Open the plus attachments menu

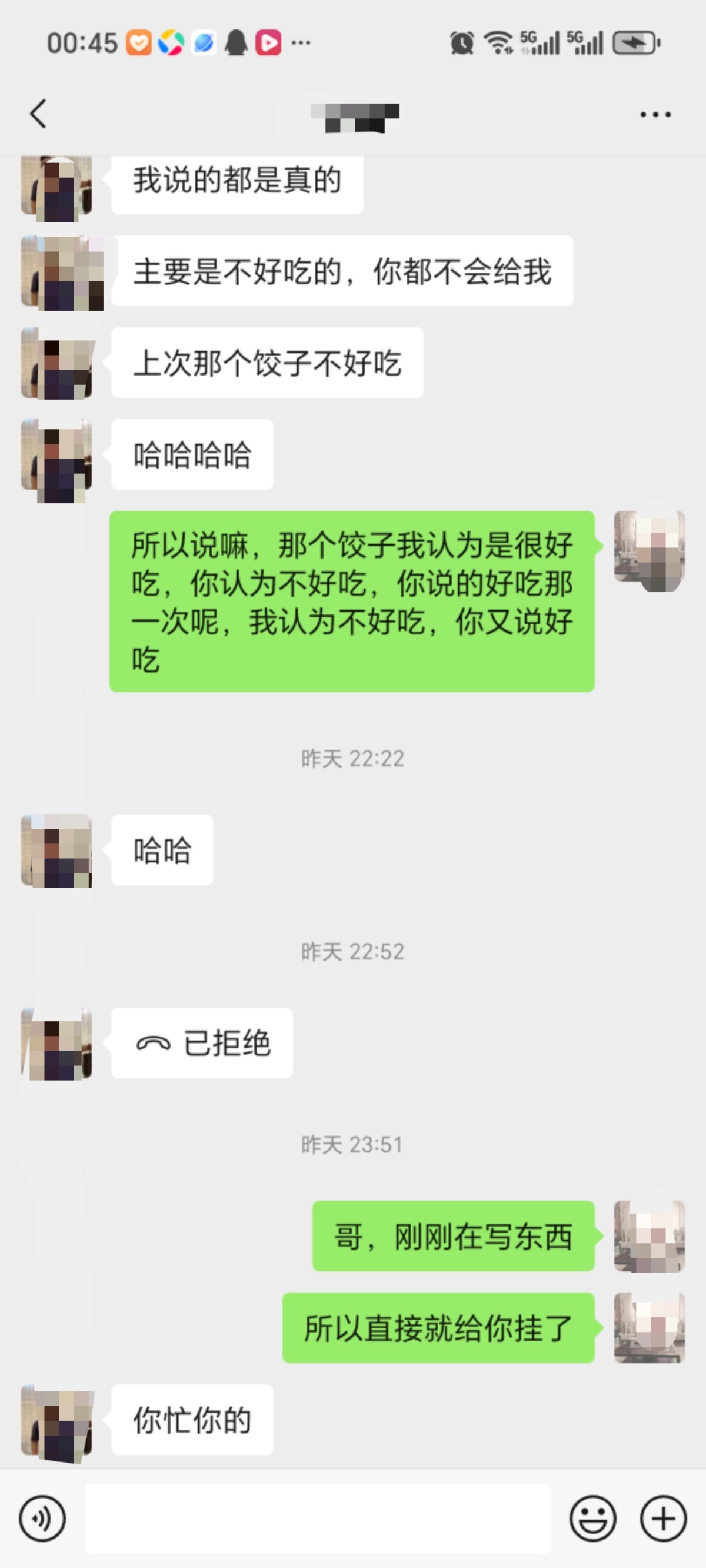[x=664, y=1518]
